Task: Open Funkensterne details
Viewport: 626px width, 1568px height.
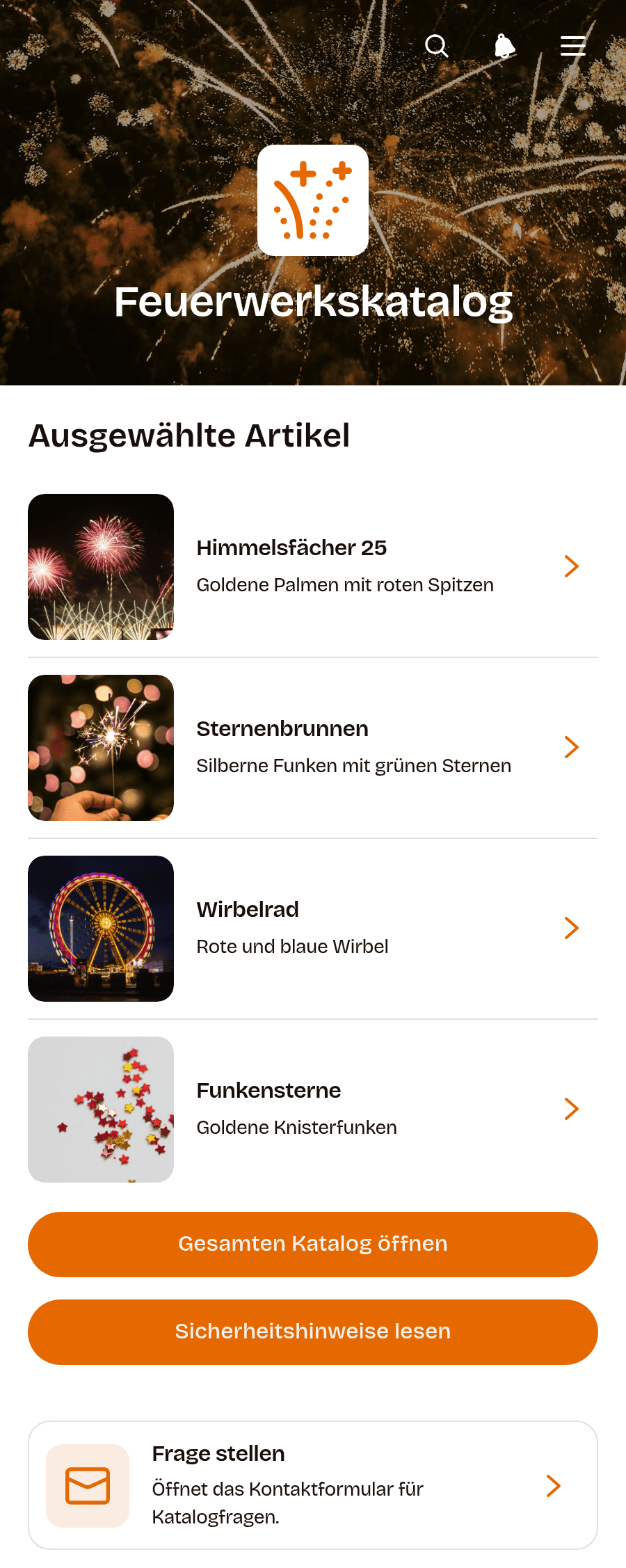Action: click(313, 1110)
